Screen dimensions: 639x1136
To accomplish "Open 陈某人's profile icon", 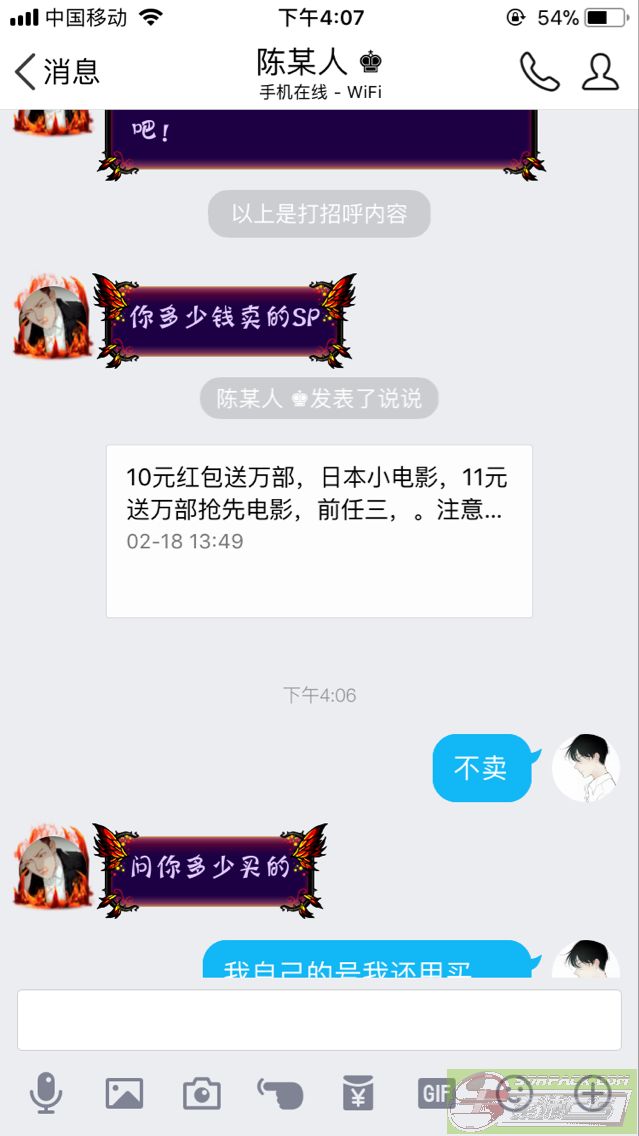I will (x=601, y=72).
